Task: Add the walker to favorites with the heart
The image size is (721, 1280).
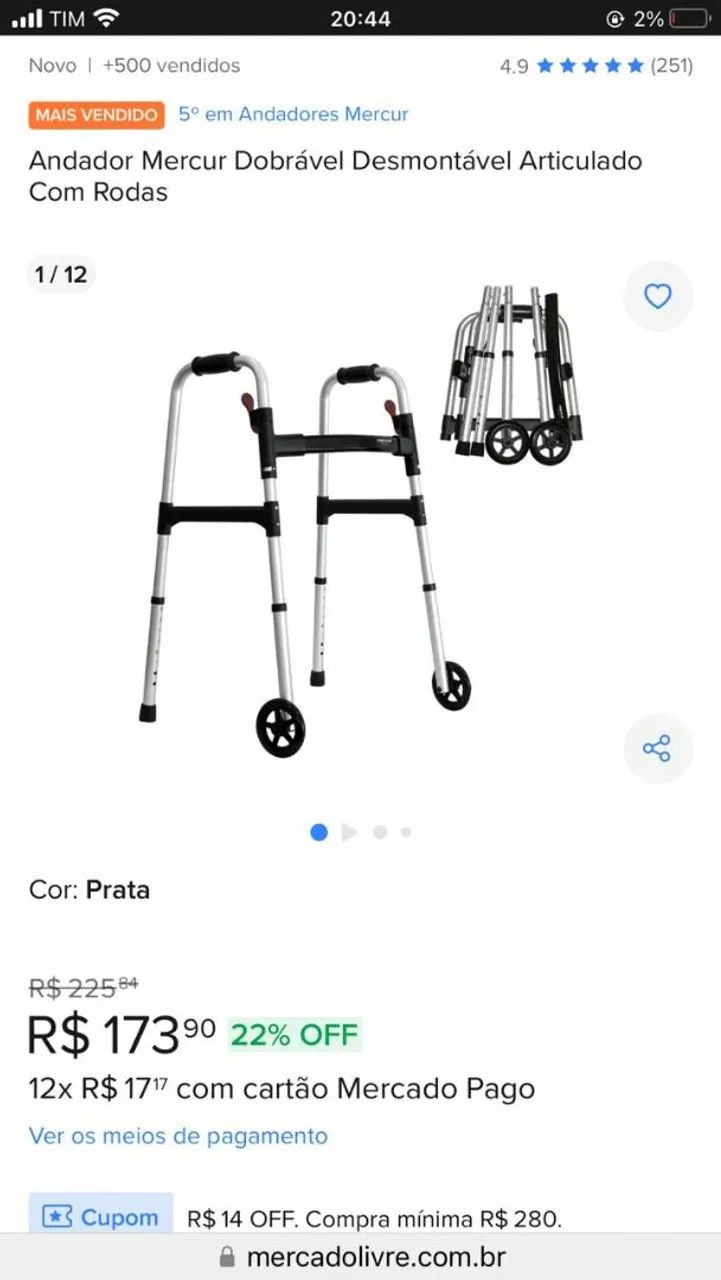Action: tap(657, 296)
